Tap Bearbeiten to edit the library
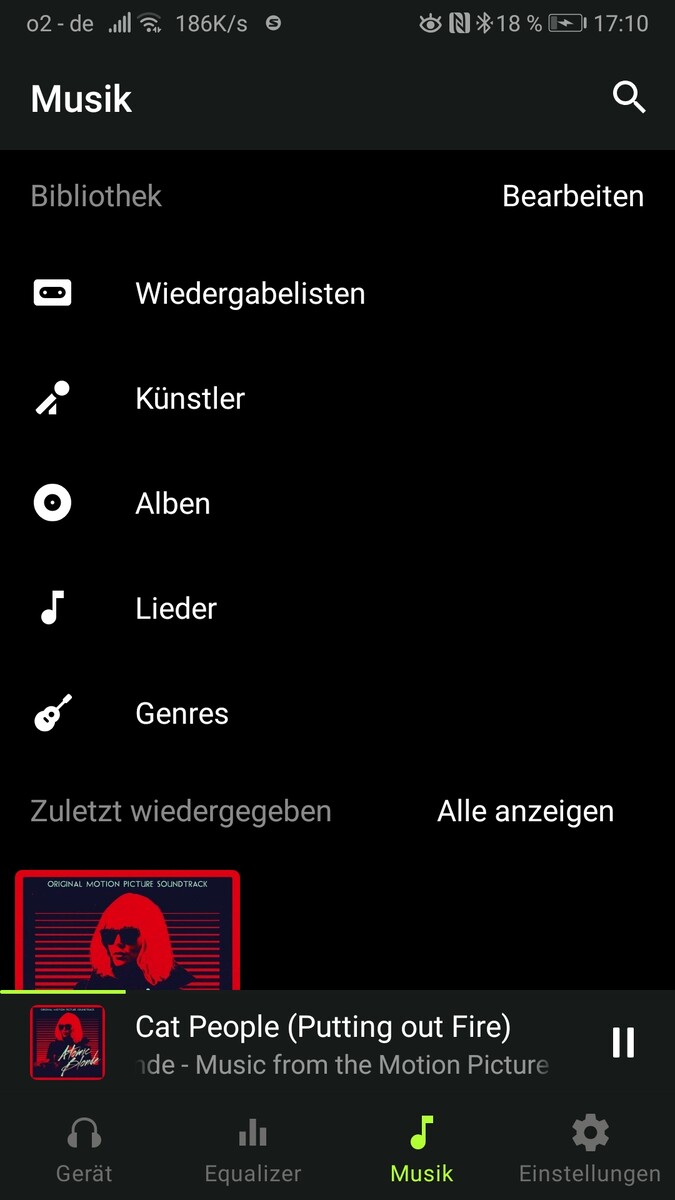Viewport: 675px width, 1200px height. 572,196
